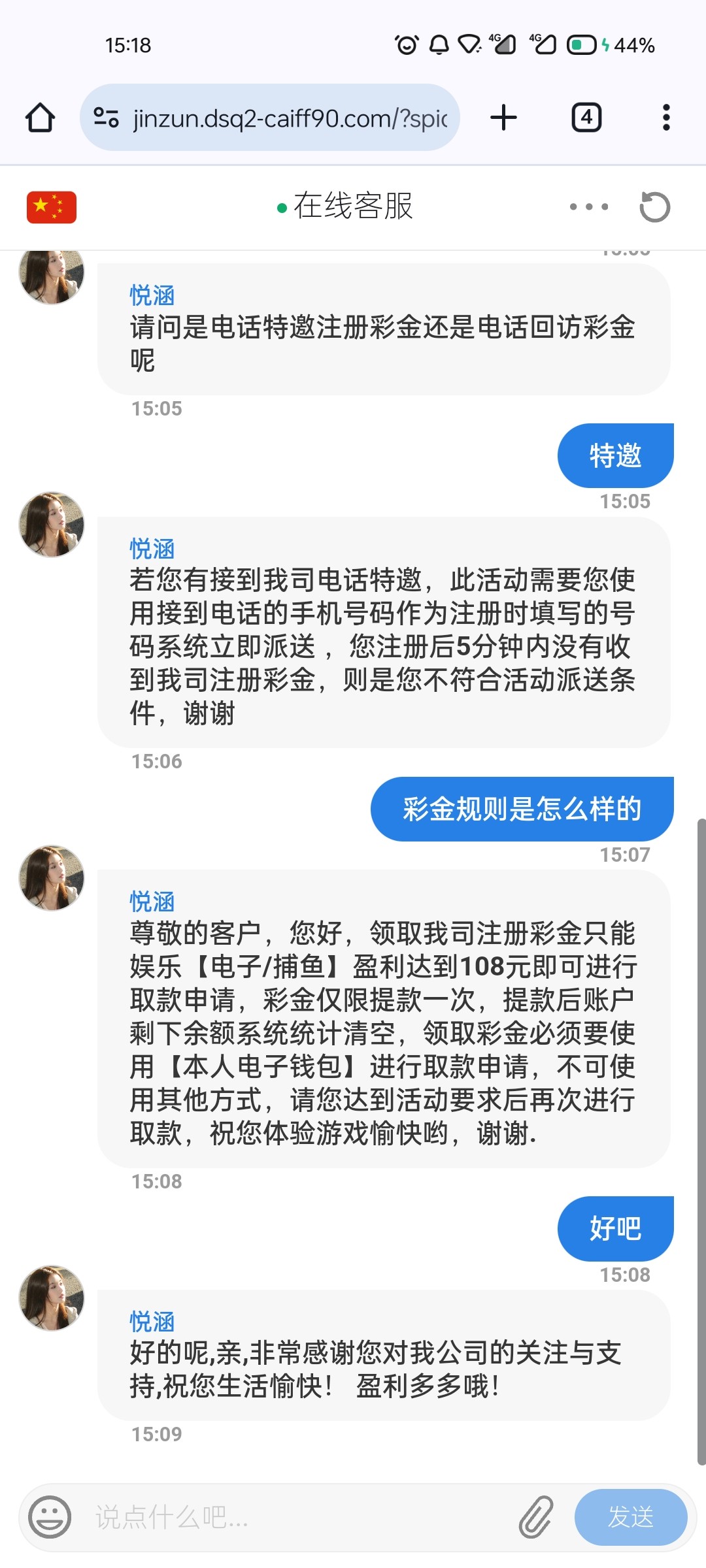Focus the 说点什么吧 message input field
The height and width of the screenshot is (1568, 706).
(x=294, y=1516)
